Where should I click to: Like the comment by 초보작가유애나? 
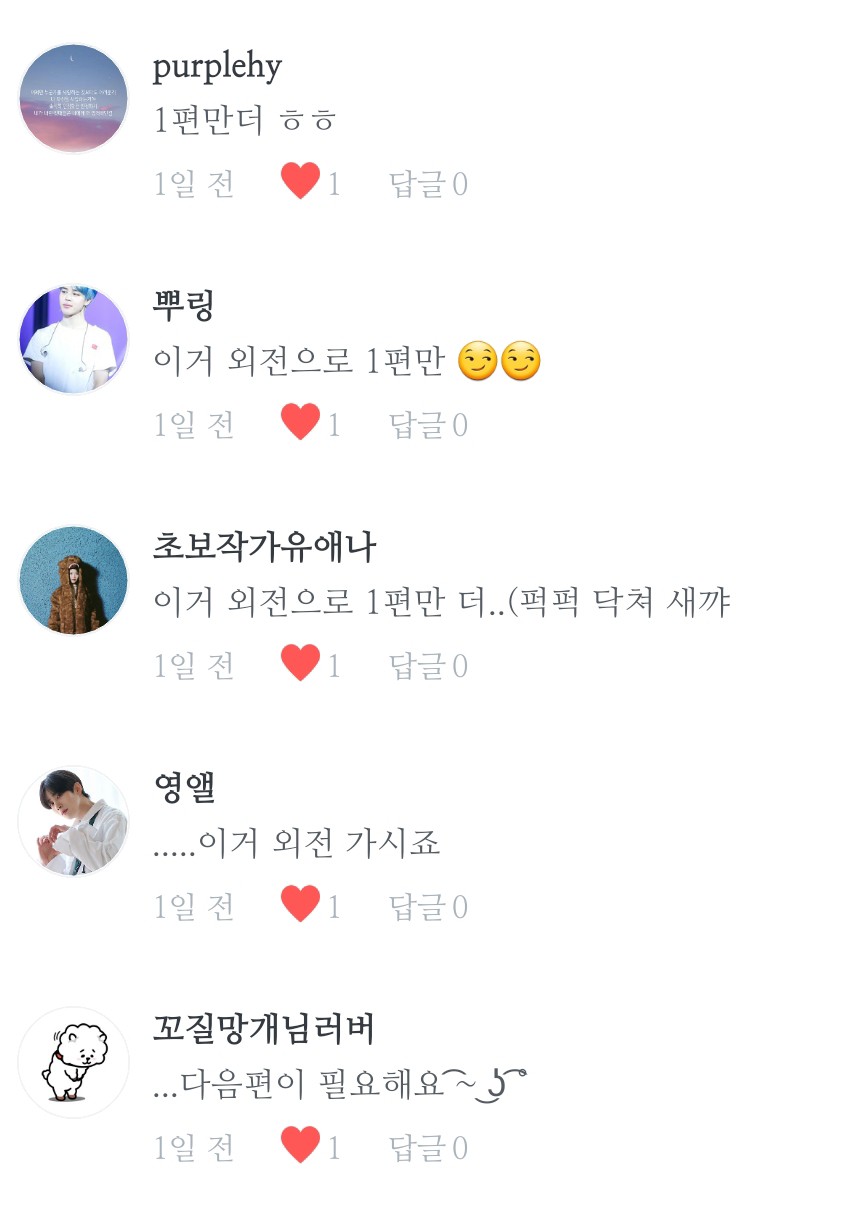[x=300, y=665]
